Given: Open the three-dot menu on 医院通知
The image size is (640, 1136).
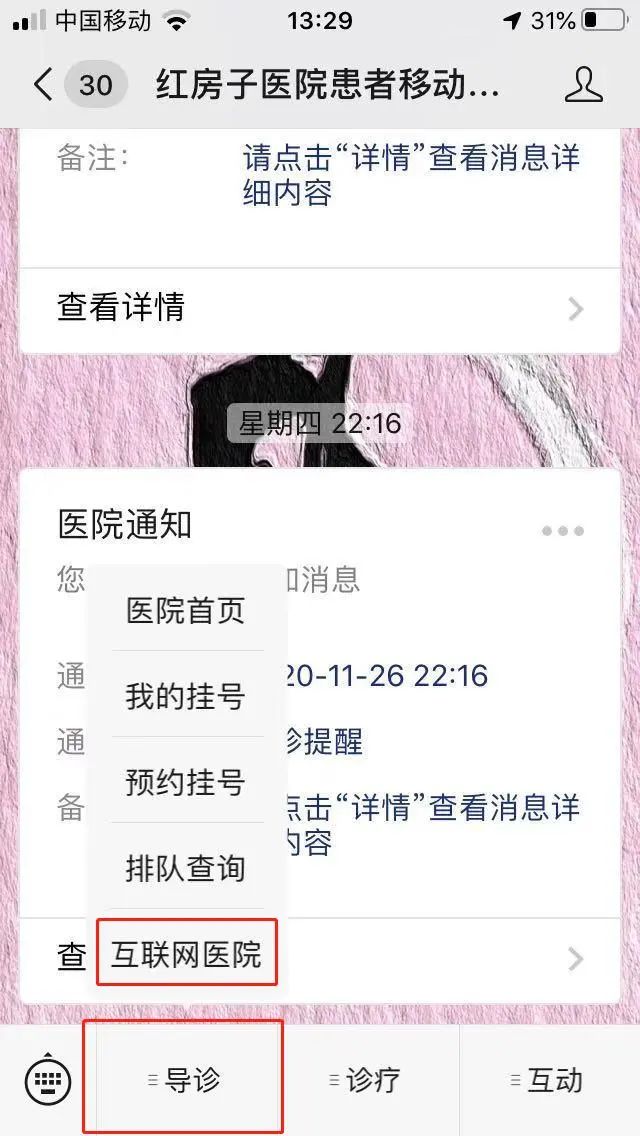Looking at the screenshot, I should (x=562, y=531).
